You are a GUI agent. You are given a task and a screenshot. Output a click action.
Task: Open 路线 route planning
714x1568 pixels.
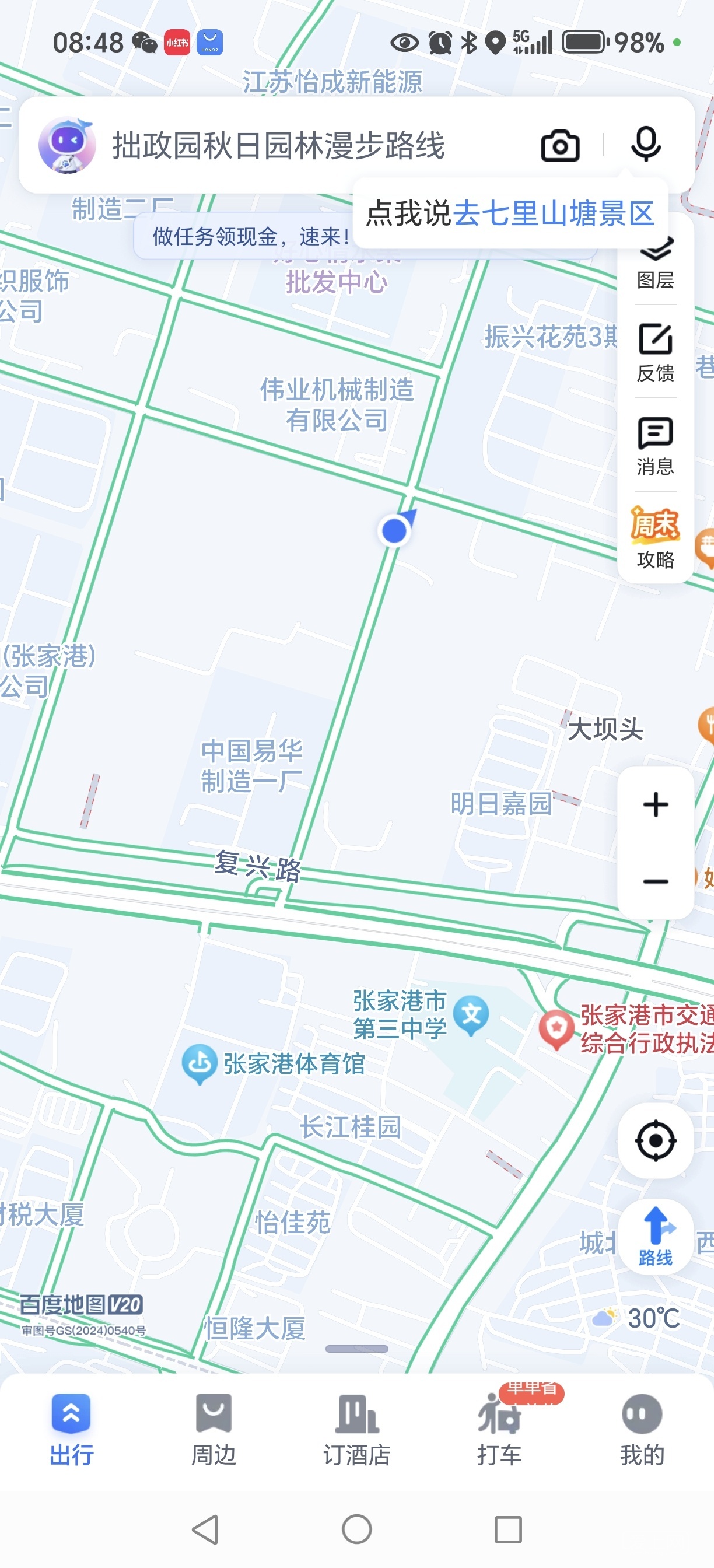pos(655,1237)
